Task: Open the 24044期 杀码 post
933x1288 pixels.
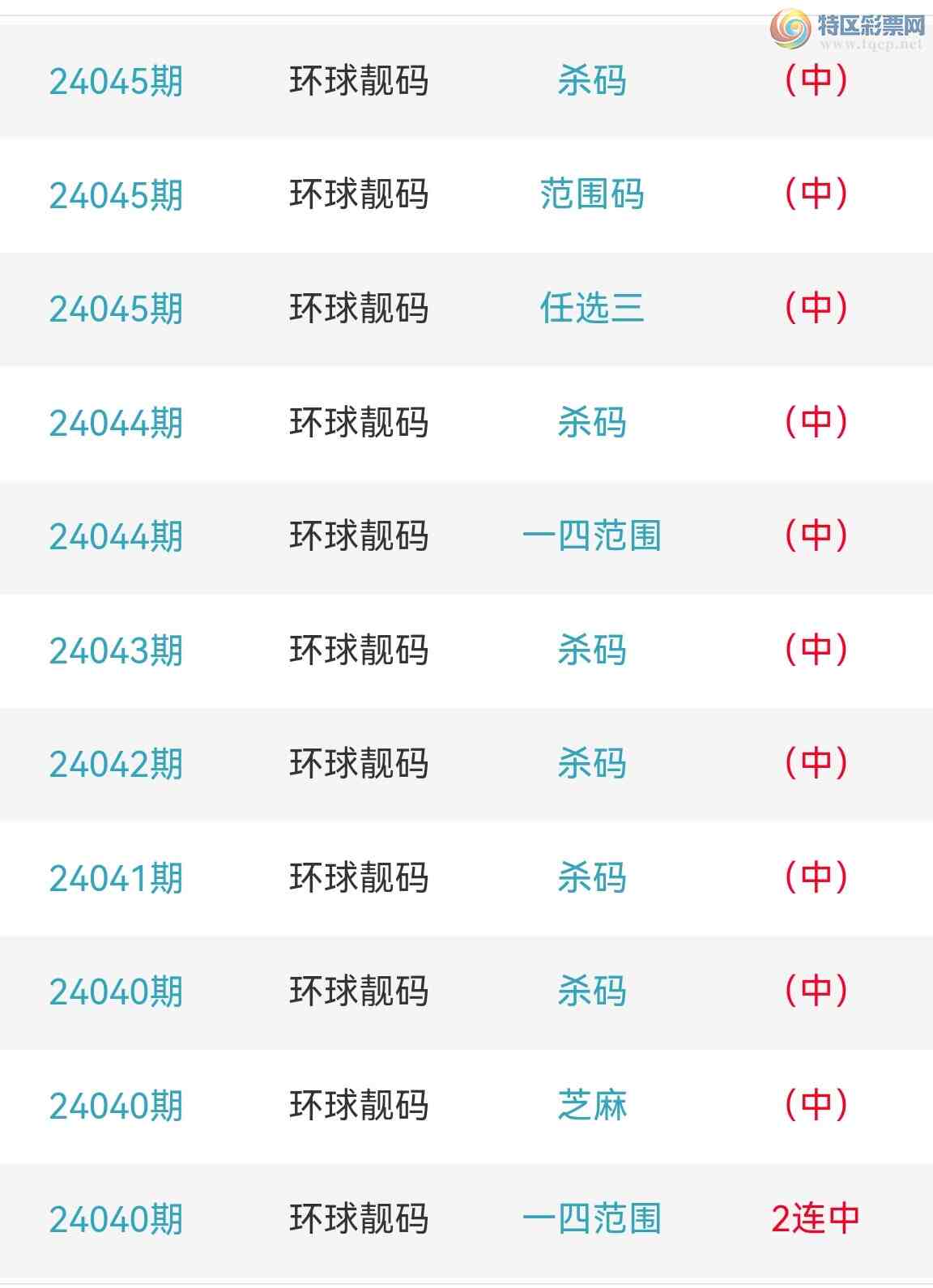Action: (x=591, y=423)
